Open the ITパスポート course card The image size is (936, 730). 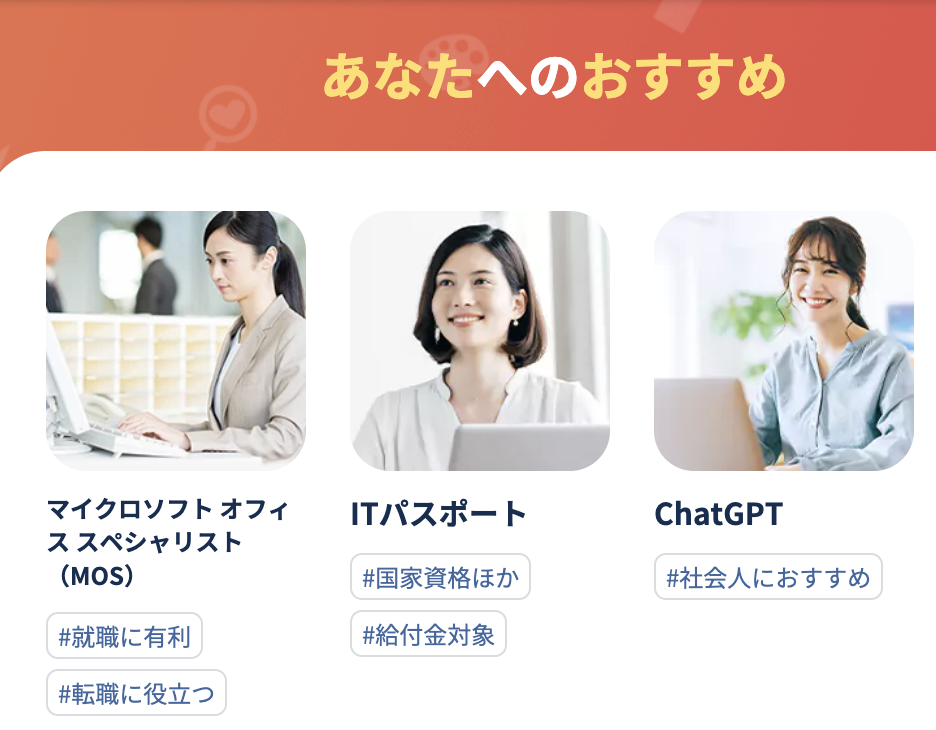[479, 340]
